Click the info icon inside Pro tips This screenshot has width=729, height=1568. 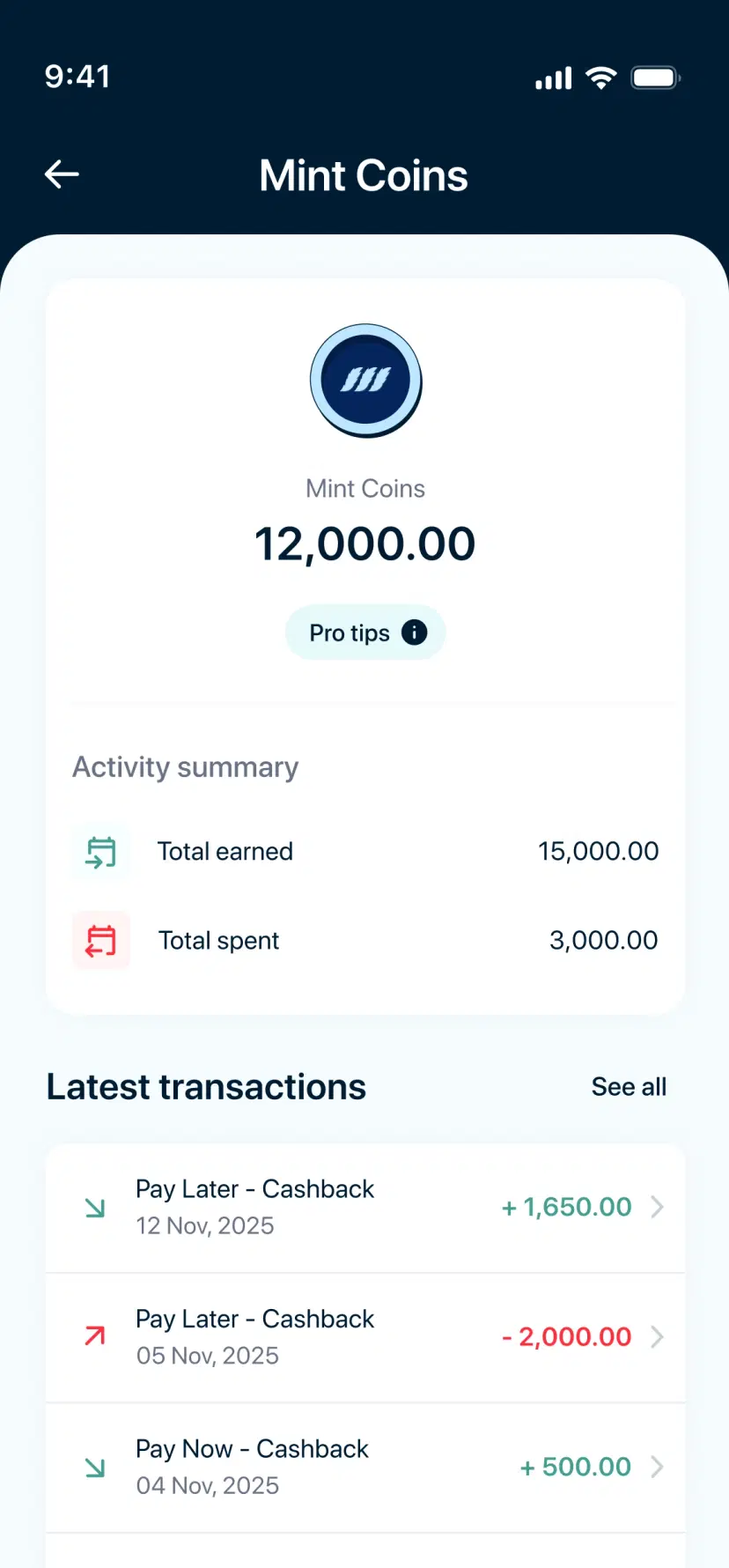pos(414,632)
